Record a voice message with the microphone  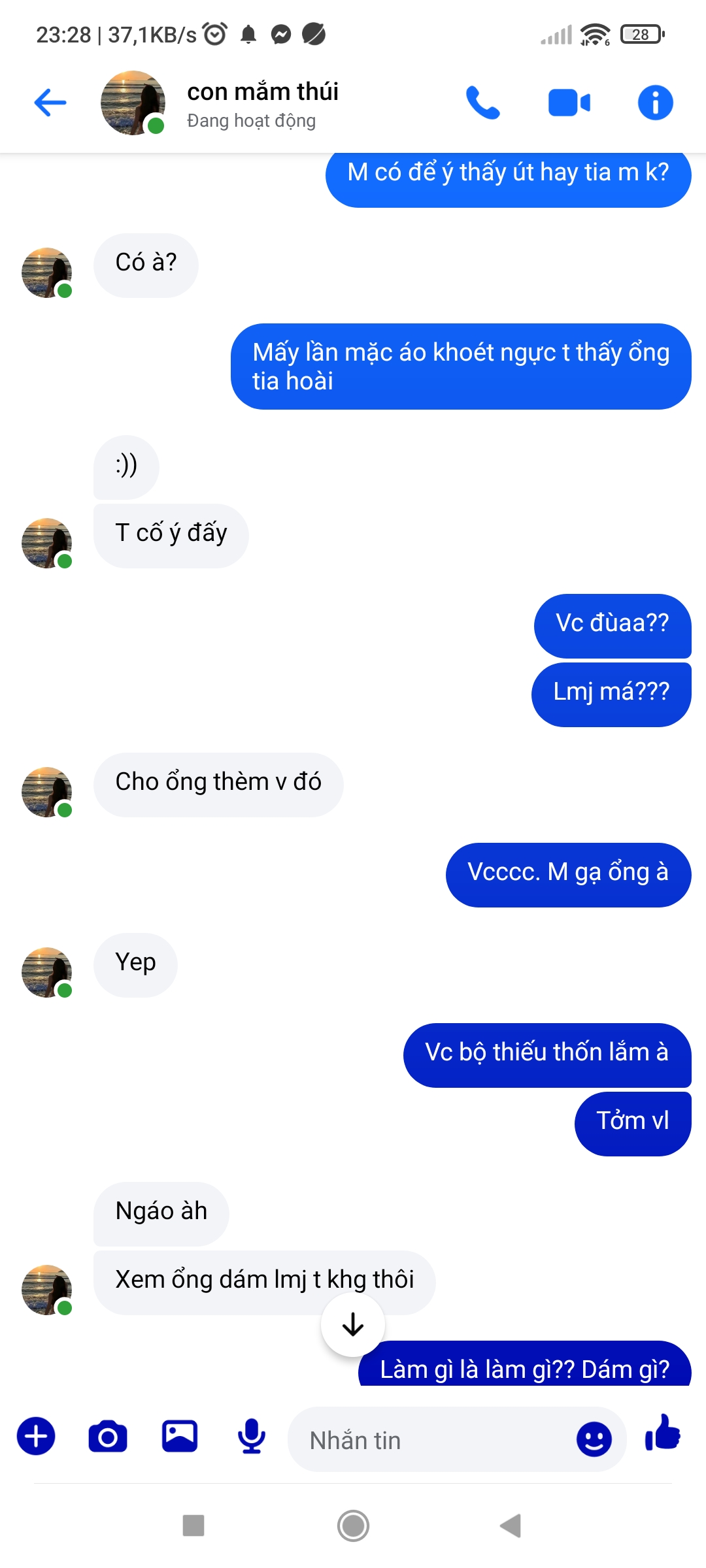252,1437
